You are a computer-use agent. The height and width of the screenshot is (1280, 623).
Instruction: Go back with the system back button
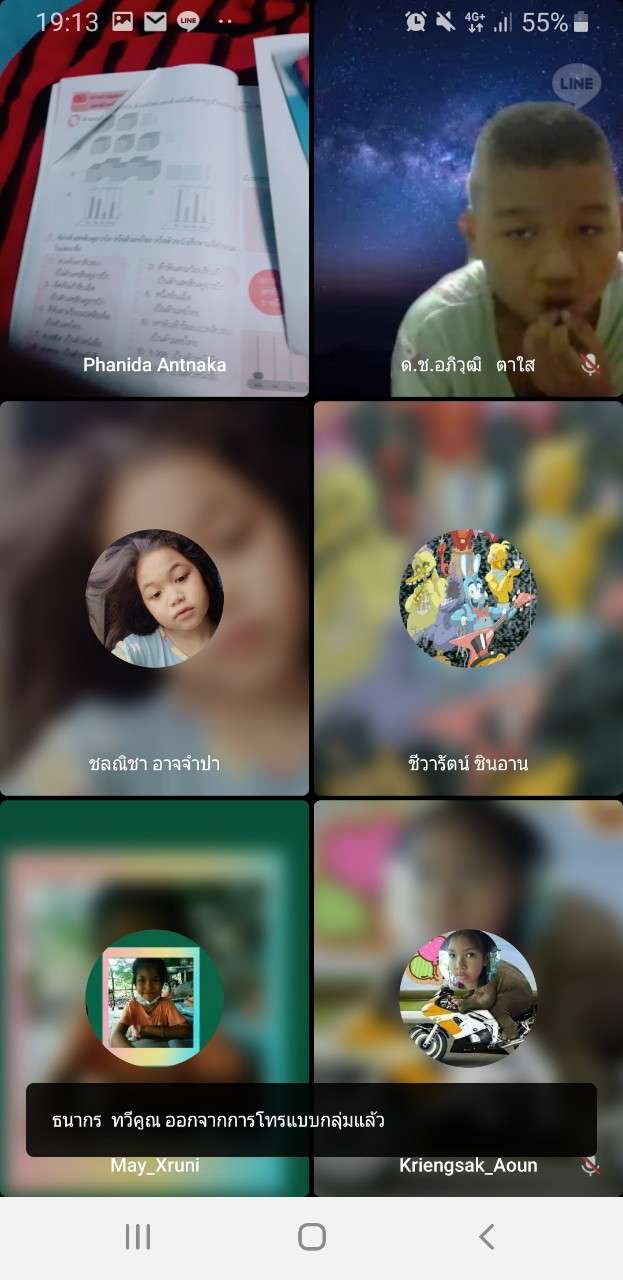pos(486,1237)
